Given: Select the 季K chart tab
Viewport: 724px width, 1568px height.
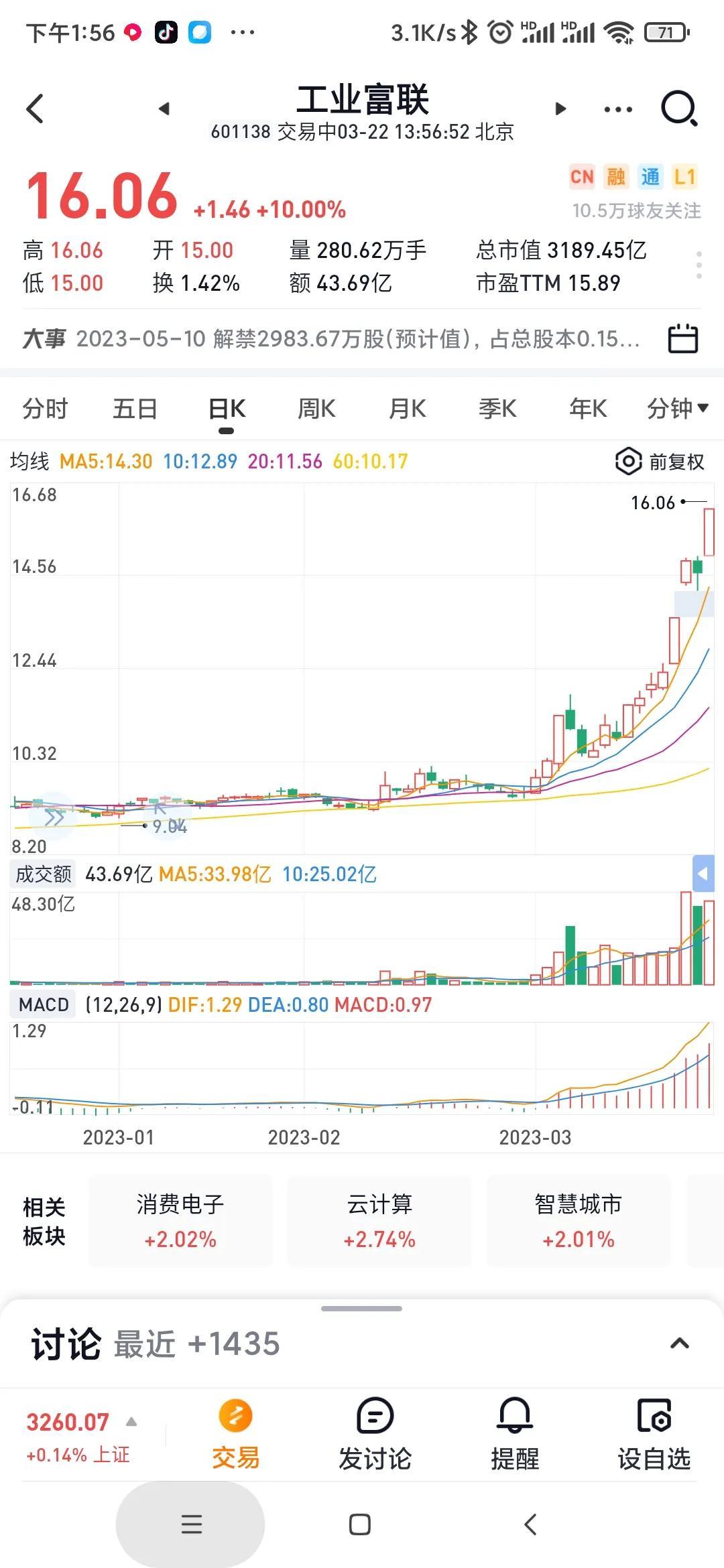Looking at the screenshot, I should 497,408.
